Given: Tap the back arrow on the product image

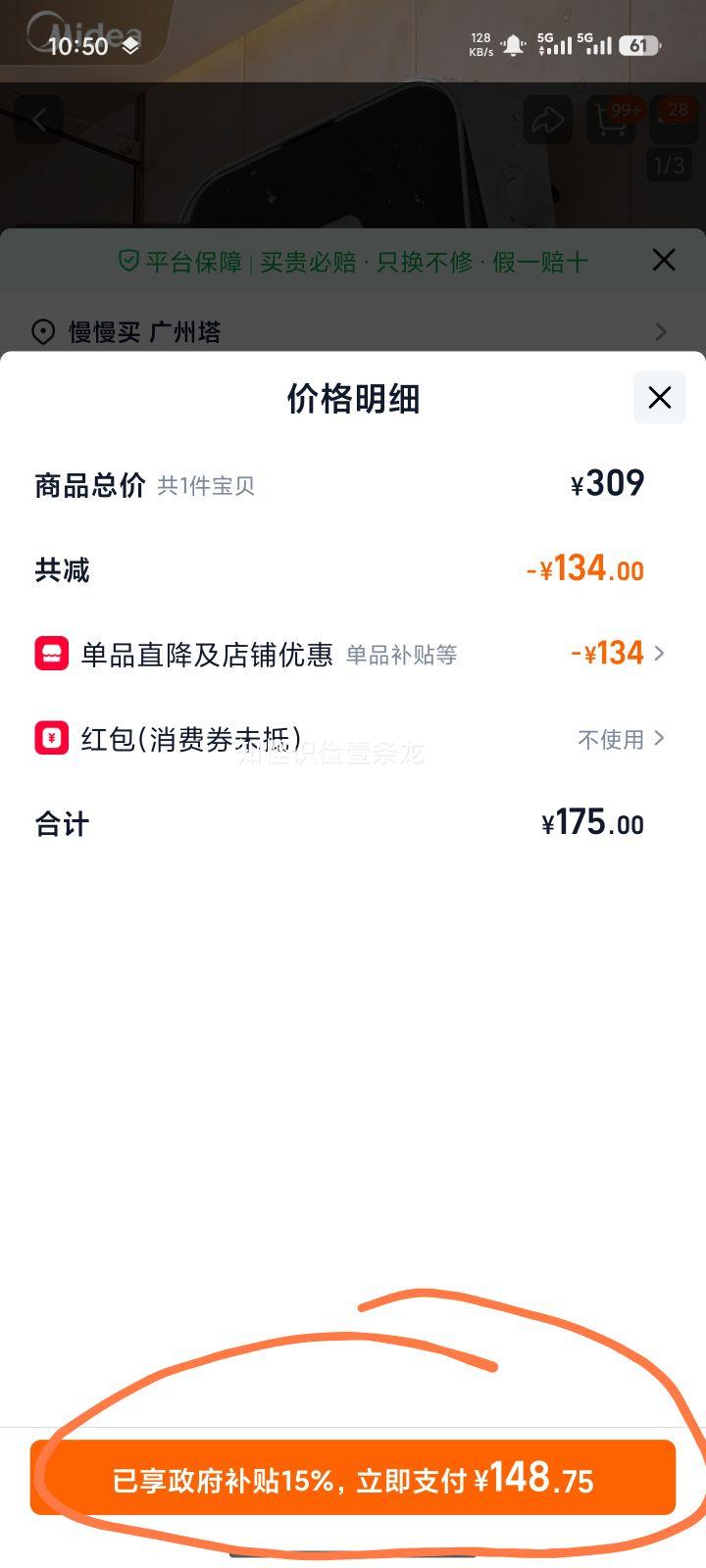Looking at the screenshot, I should (x=38, y=119).
